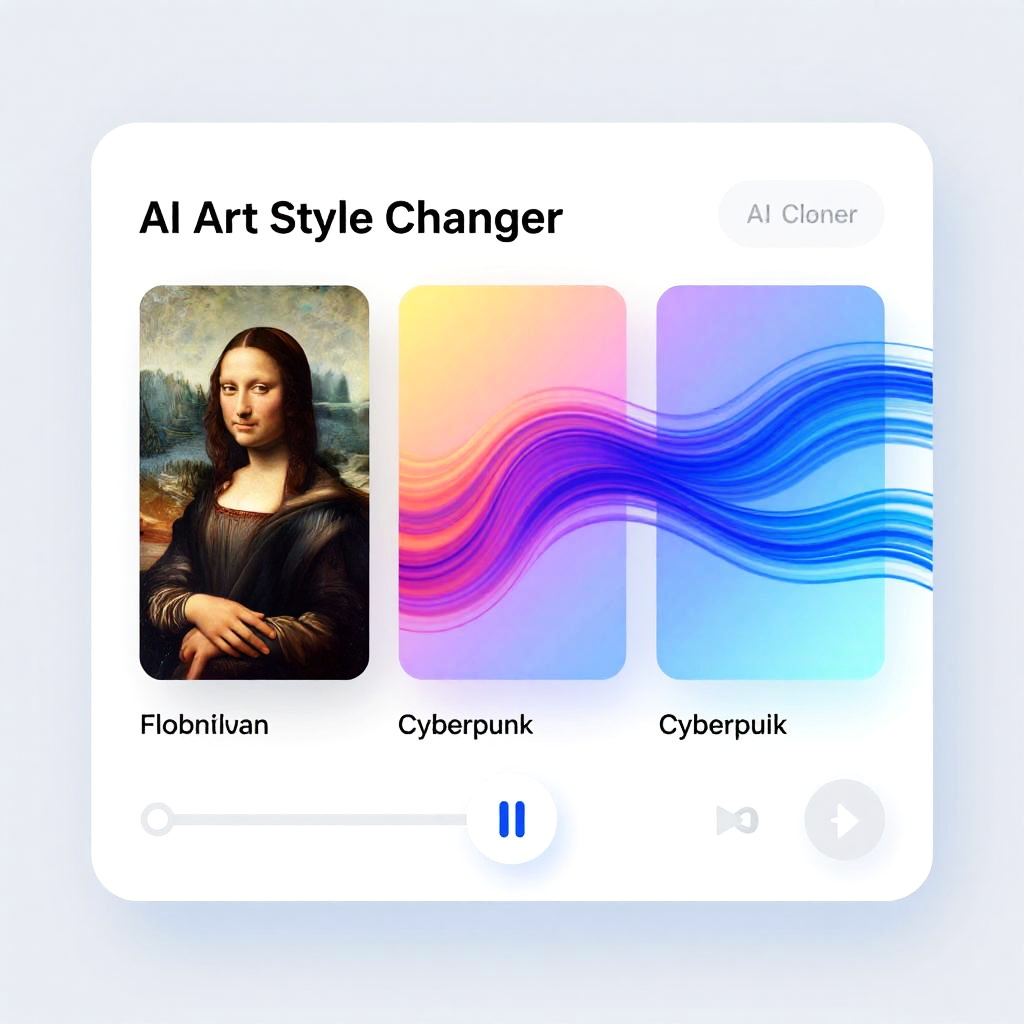Image resolution: width=1024 pixels, height=1024 pixels.
Task: Pause playback with the blue pause button
Action: coord(511,819)
